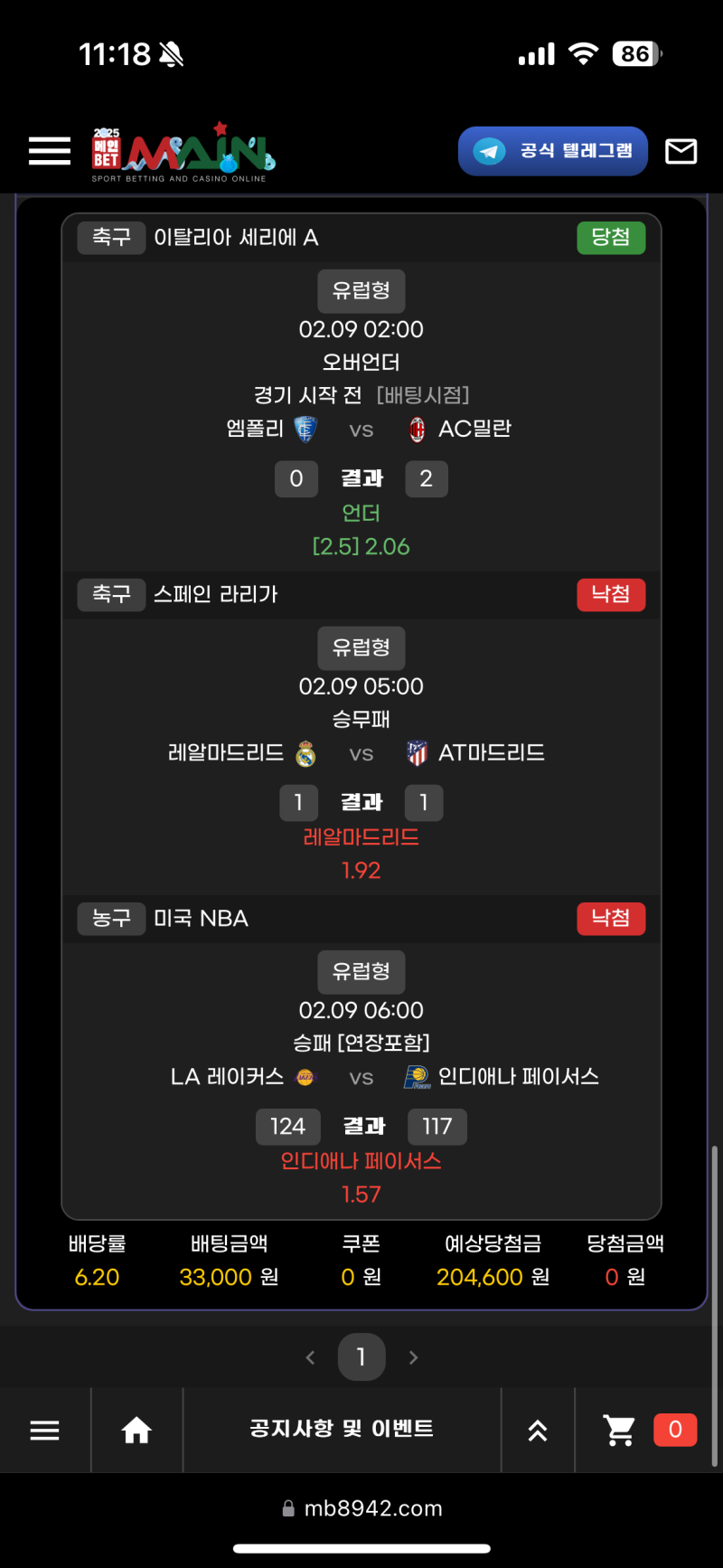The image size is (723, 1568).
Task: Open 공지사항 및 이벤트
Action: pyautogui.click(x=342, y=1429)
